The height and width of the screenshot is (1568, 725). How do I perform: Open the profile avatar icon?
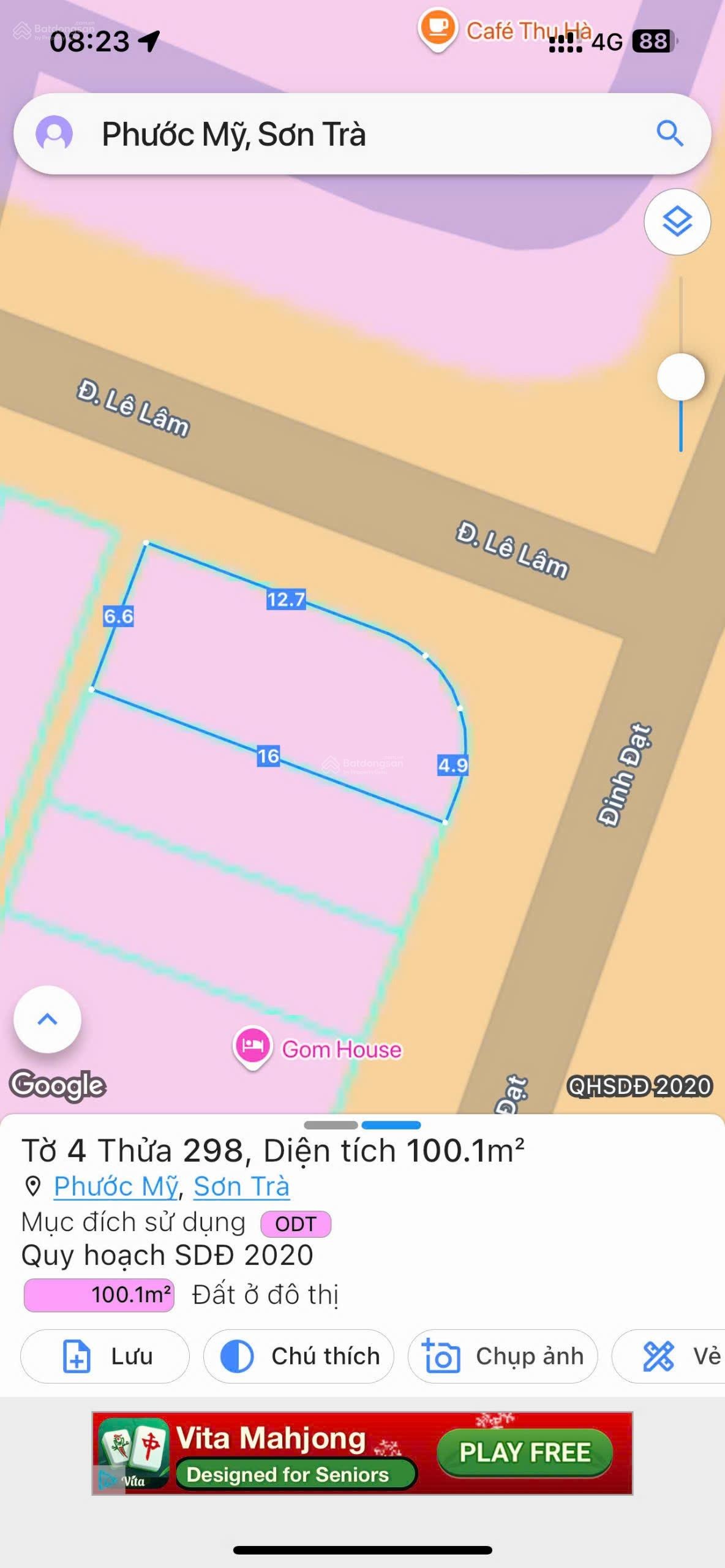tap(54, 134)
